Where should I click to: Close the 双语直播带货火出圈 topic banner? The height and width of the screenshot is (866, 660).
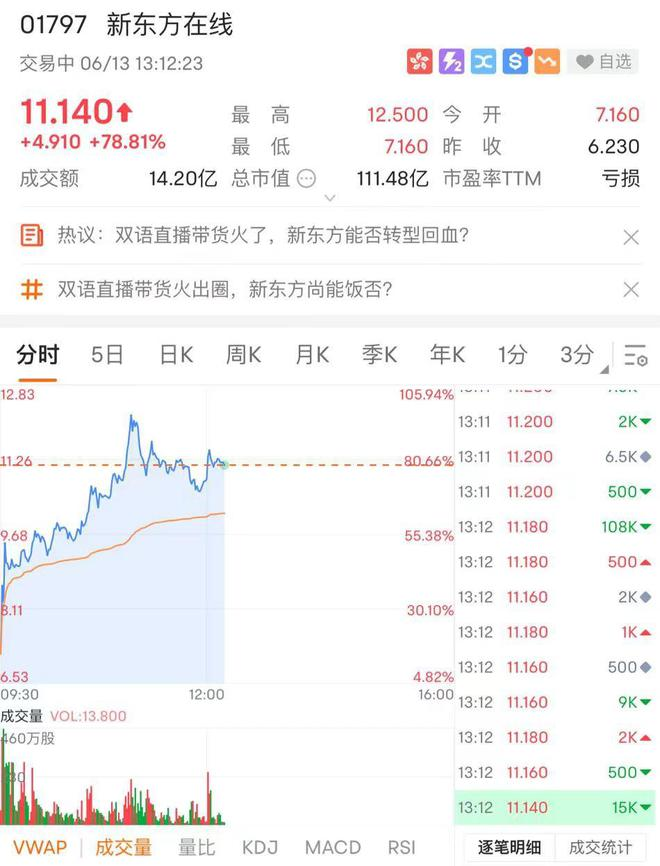[x=631, y=290]
